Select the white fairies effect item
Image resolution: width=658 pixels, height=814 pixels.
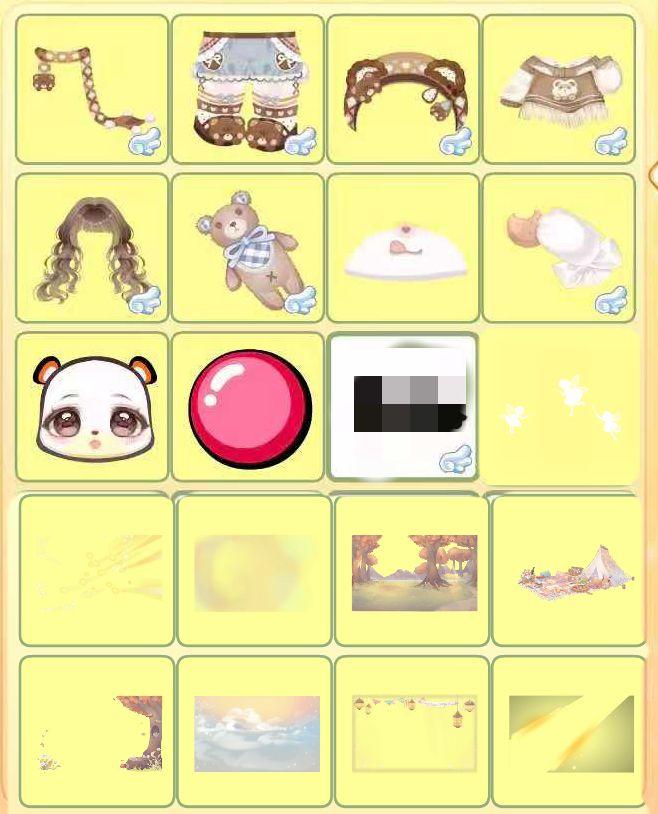(x=560, y=408)
